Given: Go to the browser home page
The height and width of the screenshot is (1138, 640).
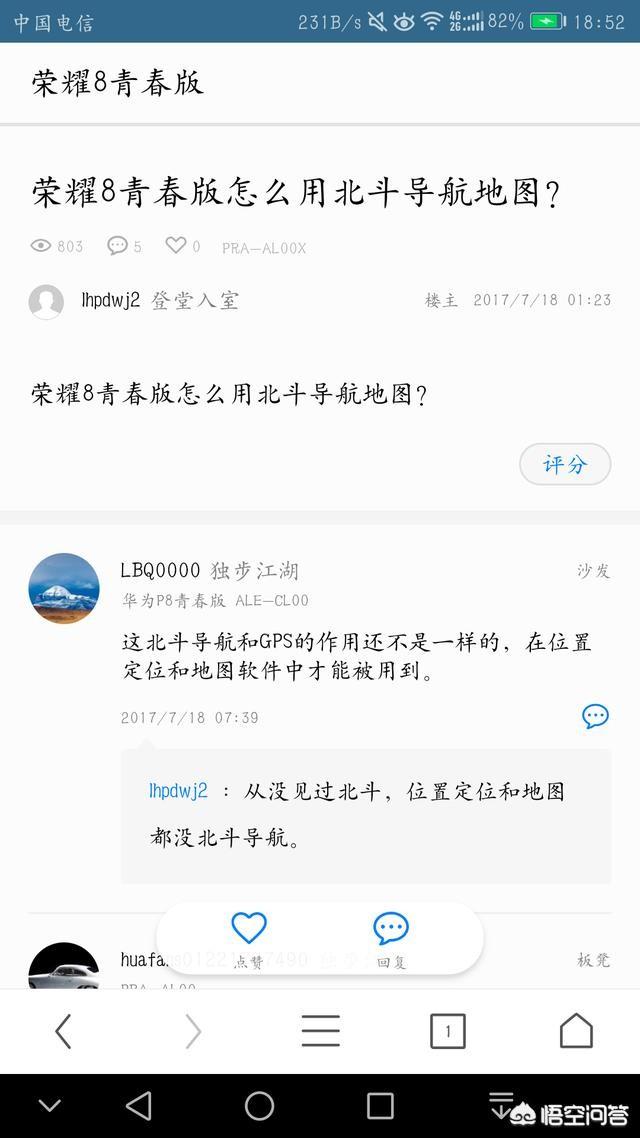Looking at the screenshot, I should tap(575, 1031).
